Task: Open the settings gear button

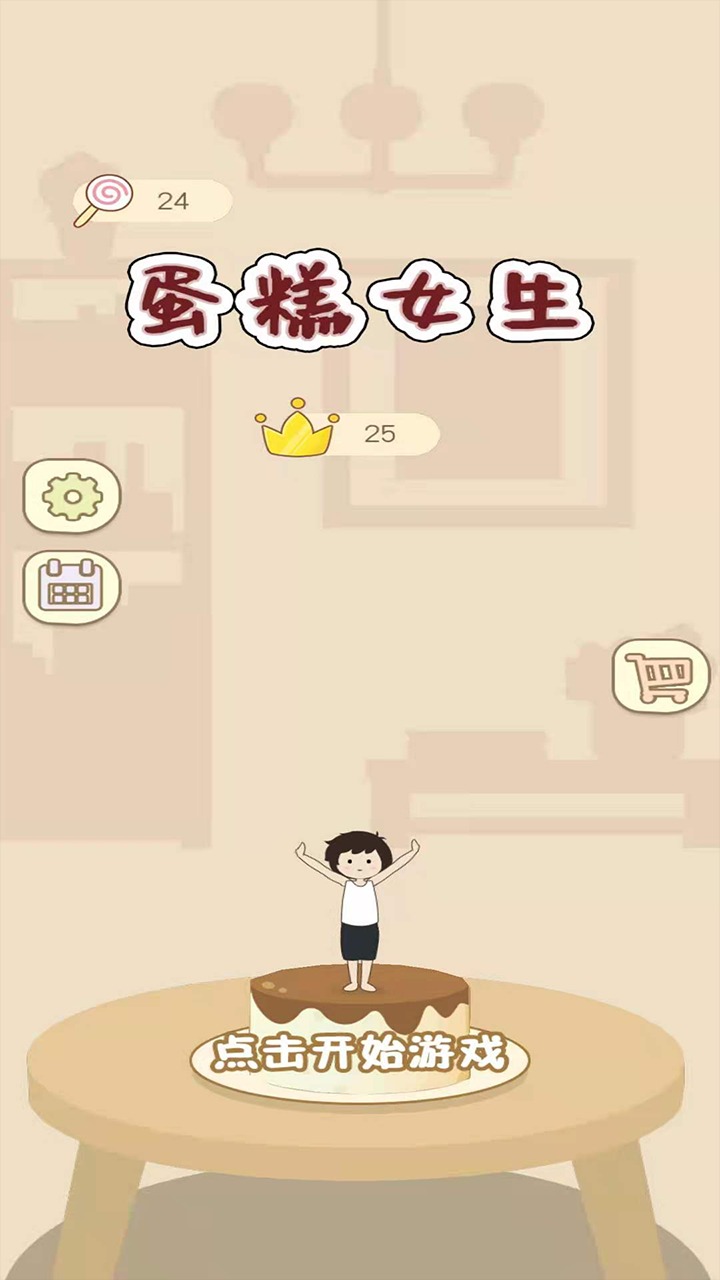Action: click(x=71, y=496)
